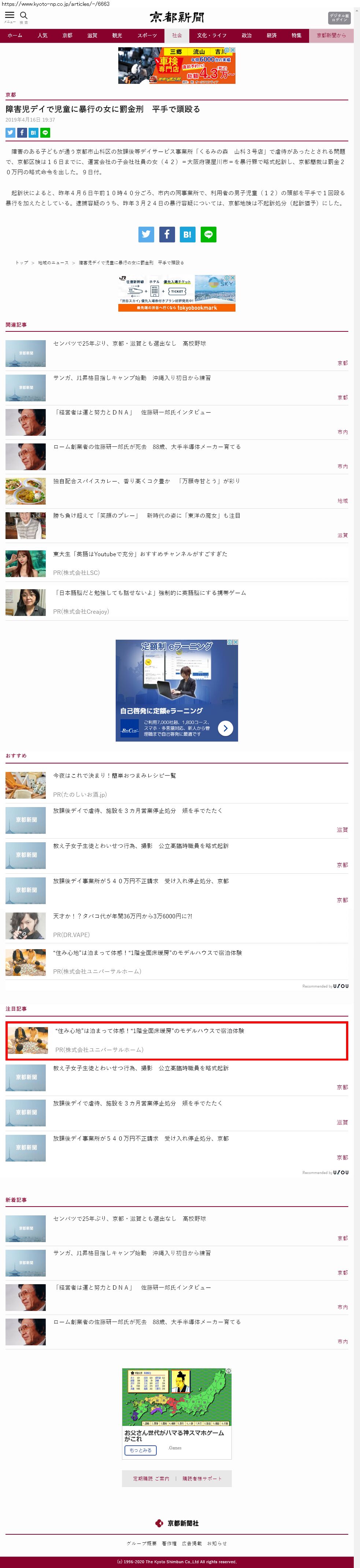Open the 購読者様サポート link
The height and width of the screenshot is (1568, 360).
(x=202, y=1479)
